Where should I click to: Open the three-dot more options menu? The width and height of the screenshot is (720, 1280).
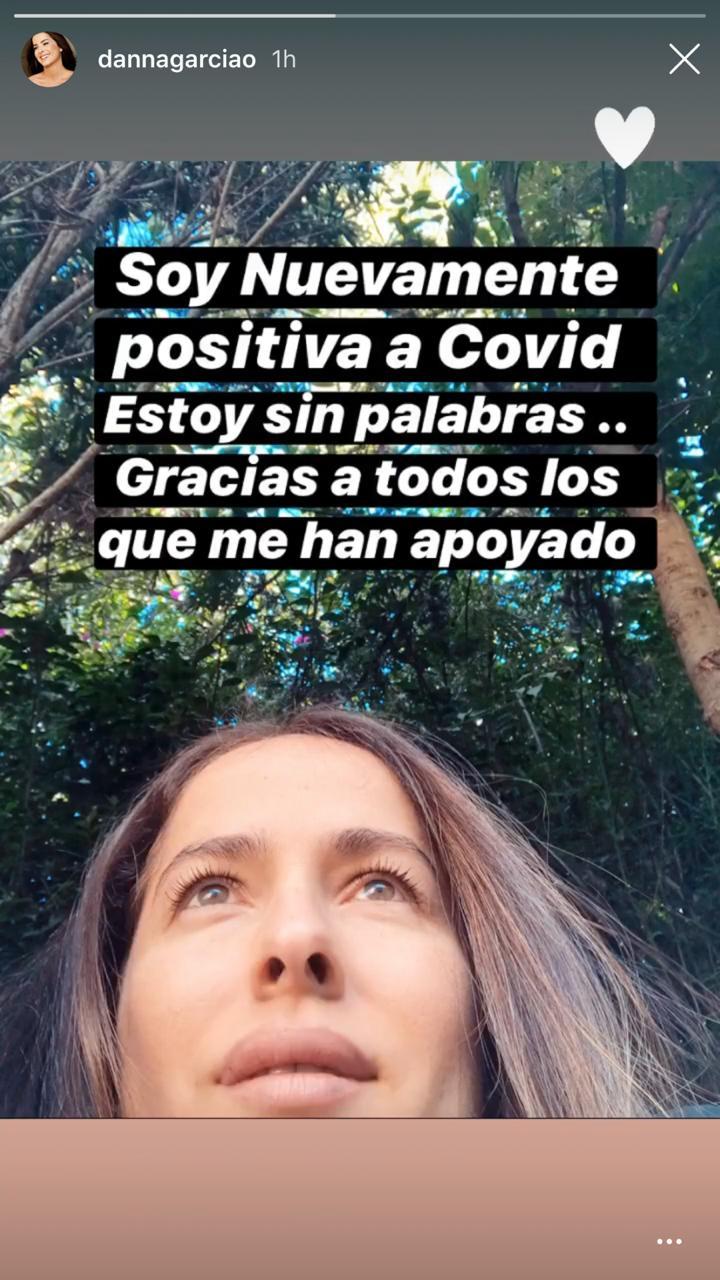point(669,1242)
